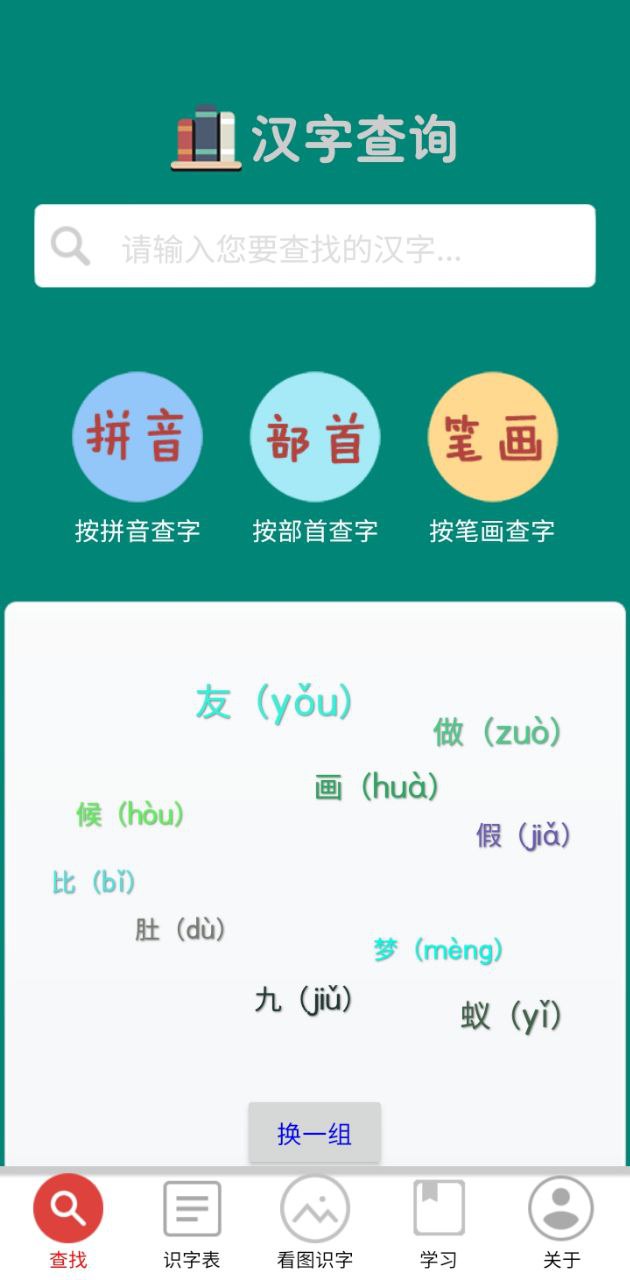
Task: Open the character 蚁 (yǐ)
Action: (x=511, y=1017)
